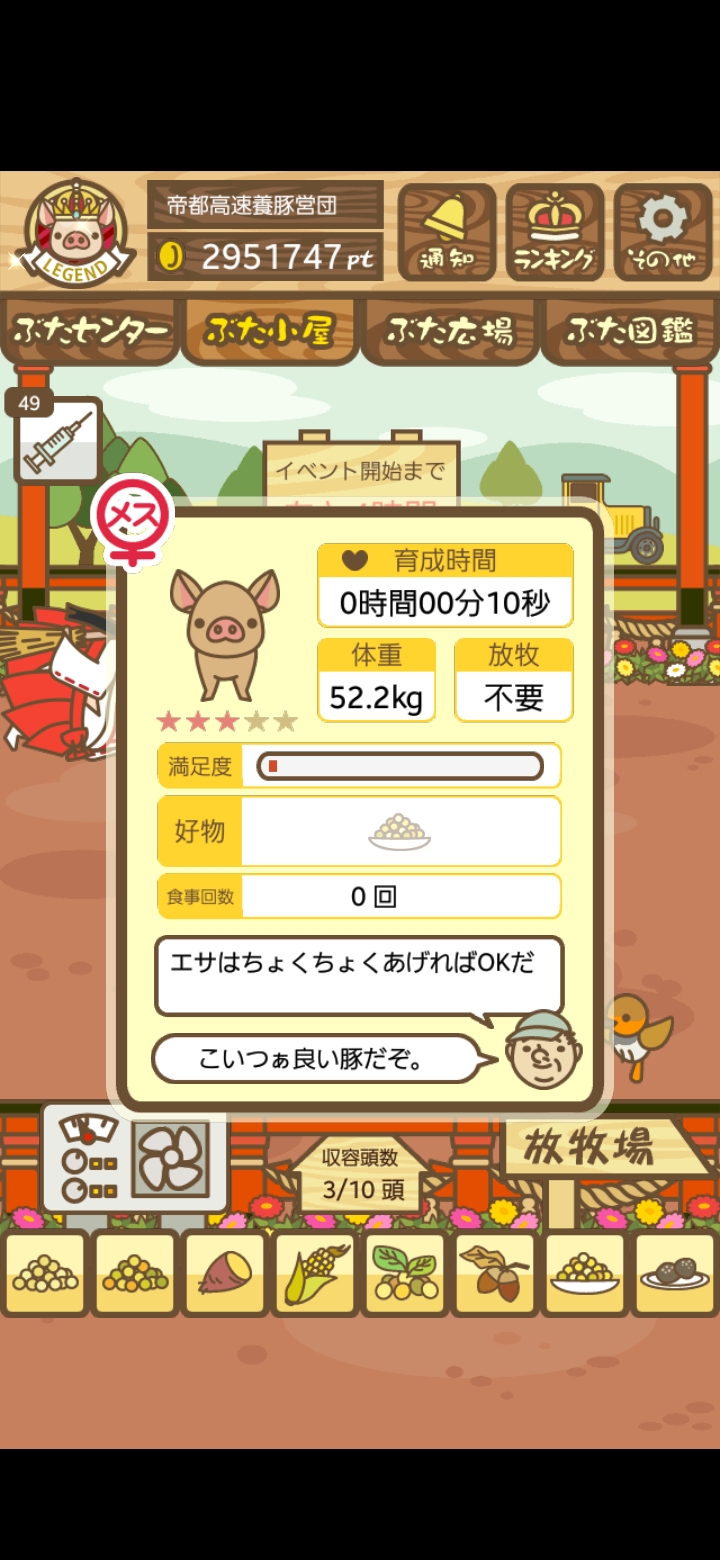The width and height of the screenshot is (720, 1560).
Task: Open the その他 settings gear
Action: pyautogui.click(x=662, y=232)
